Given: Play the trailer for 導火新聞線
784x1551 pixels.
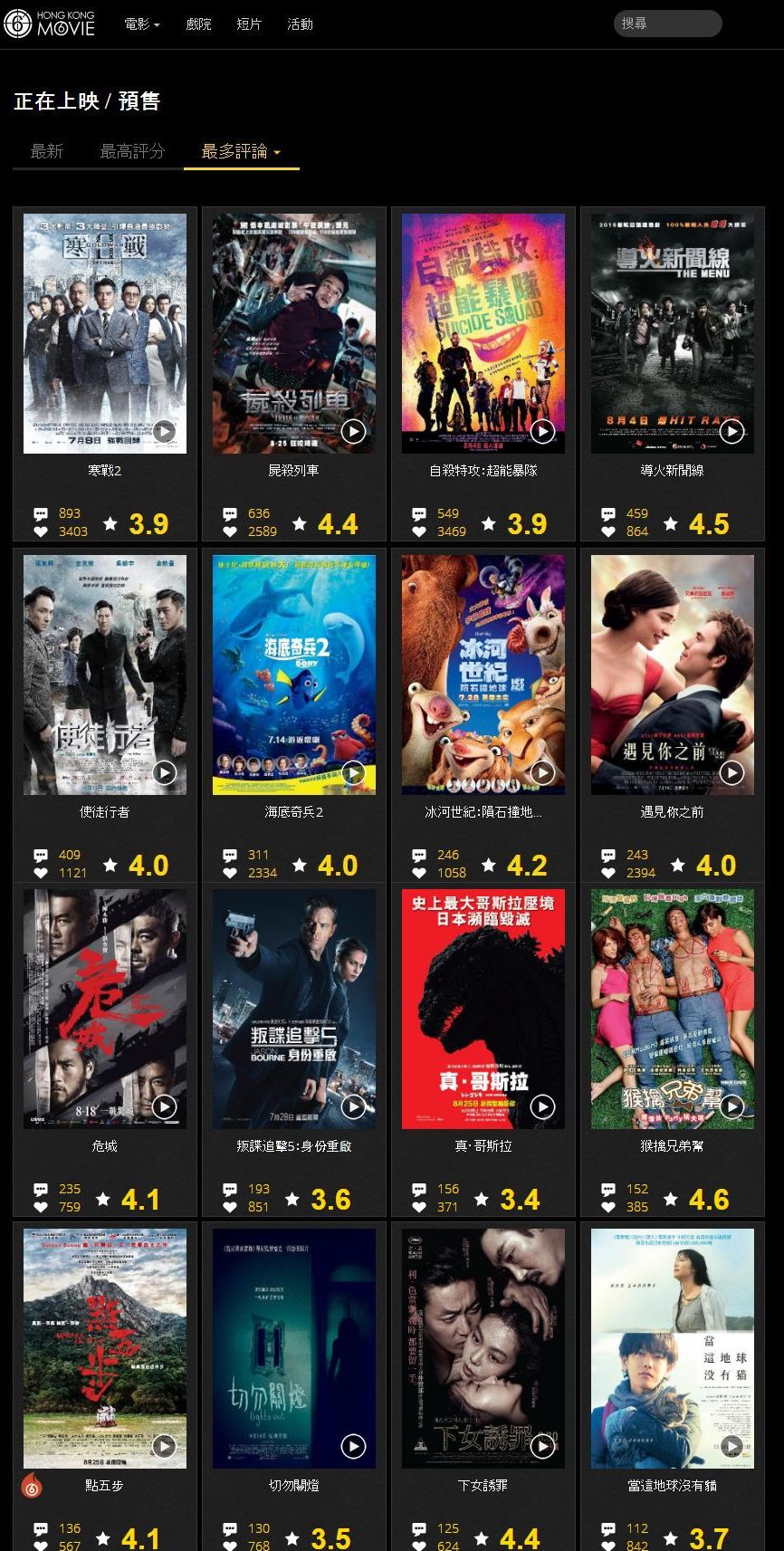Looking at the screenshot, I should point(731,431).
